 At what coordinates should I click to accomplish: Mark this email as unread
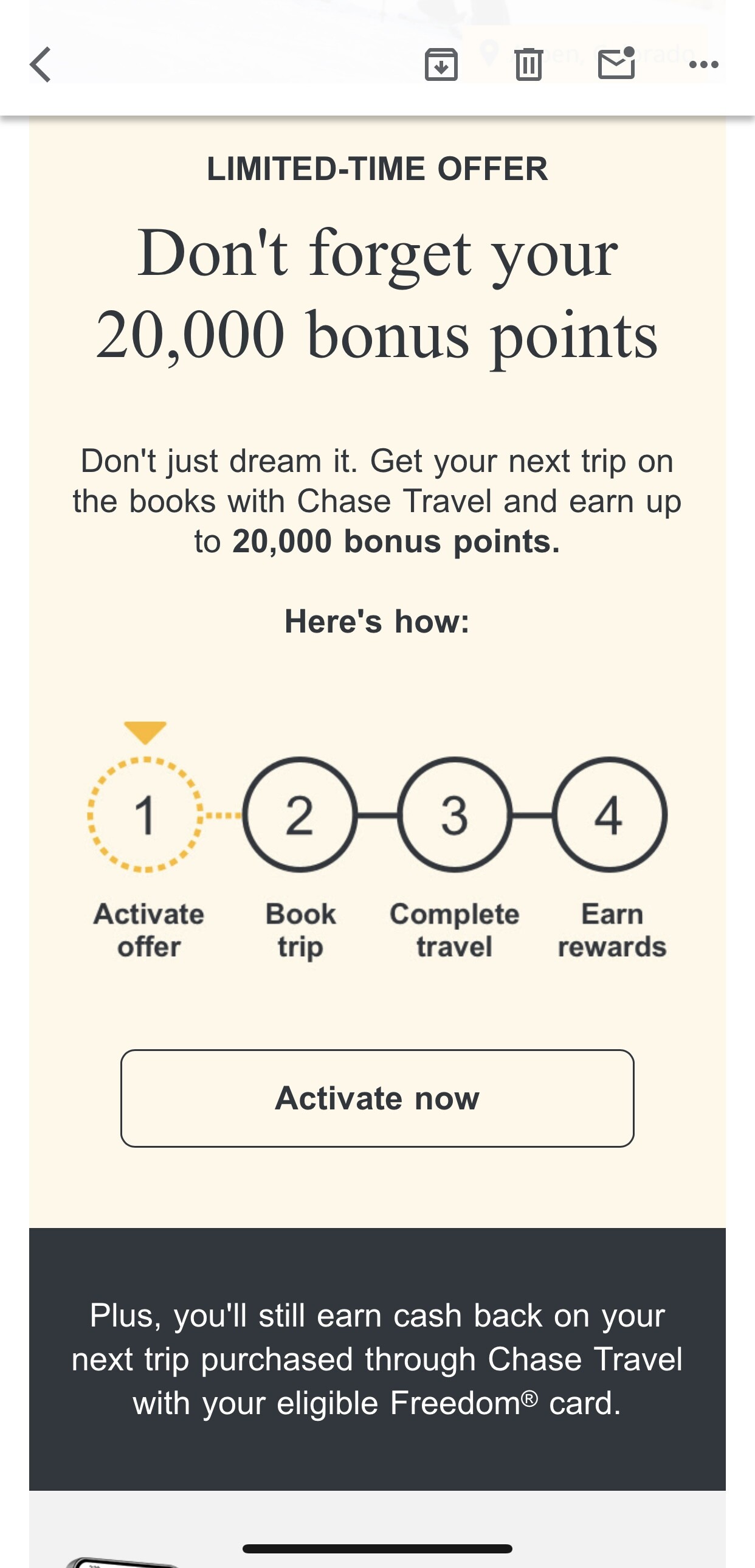(x=616, y=63)
